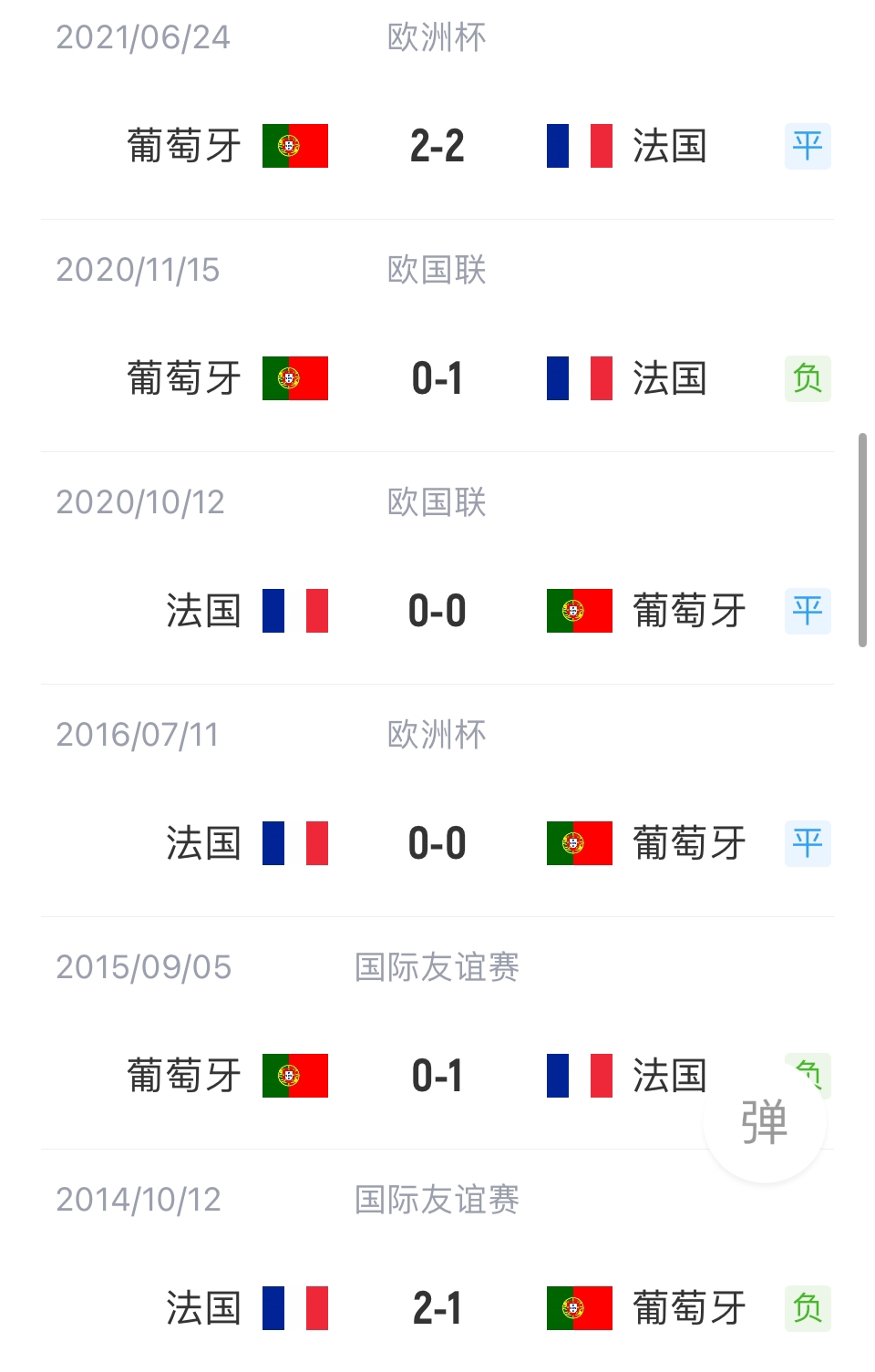Open the 2021/06/24 葡萄牙 2-2 法国 match

437,146
